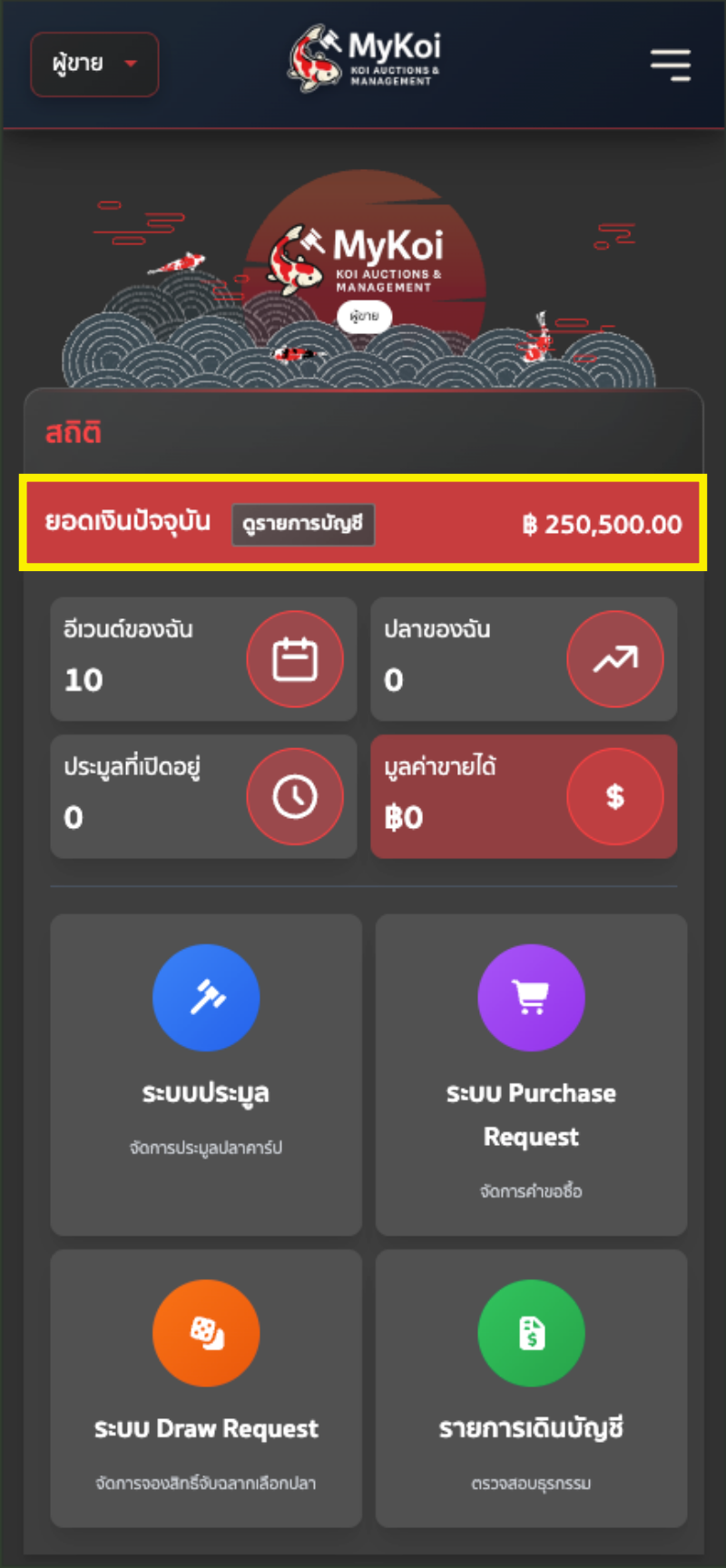Screen dimensions: 726x1568
Task: Open the ปลาของฉัน card
Action: click(x=524, y=659)
